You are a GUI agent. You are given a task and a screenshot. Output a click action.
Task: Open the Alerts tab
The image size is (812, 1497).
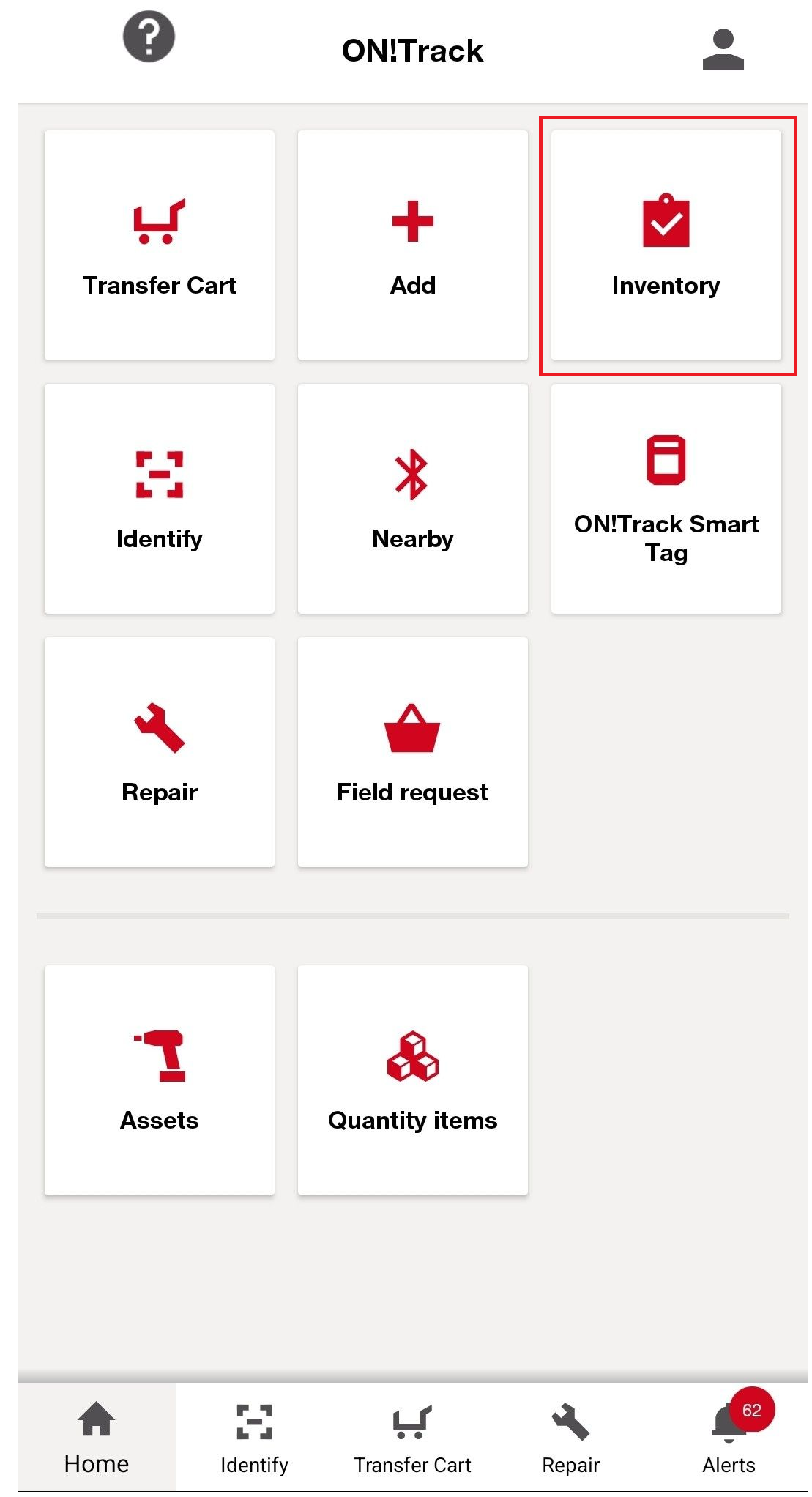(x=729, y=1437)
